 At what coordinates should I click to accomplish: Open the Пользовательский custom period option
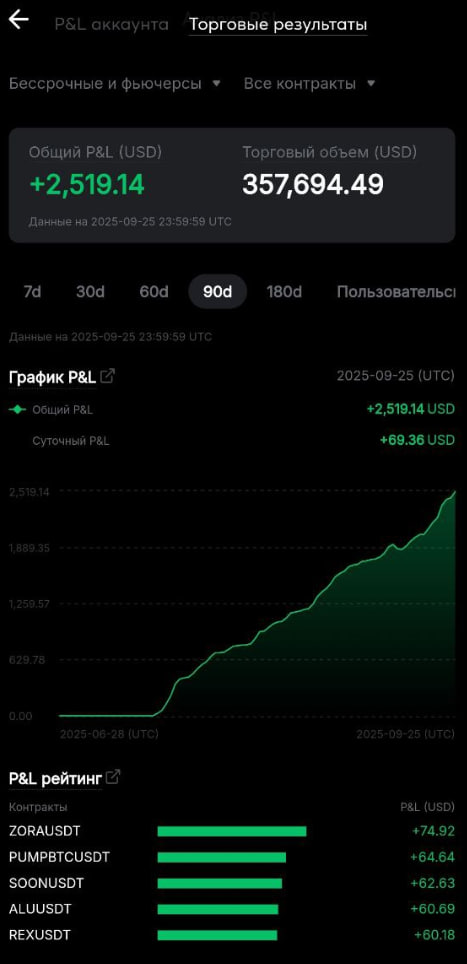click(396, 291)
